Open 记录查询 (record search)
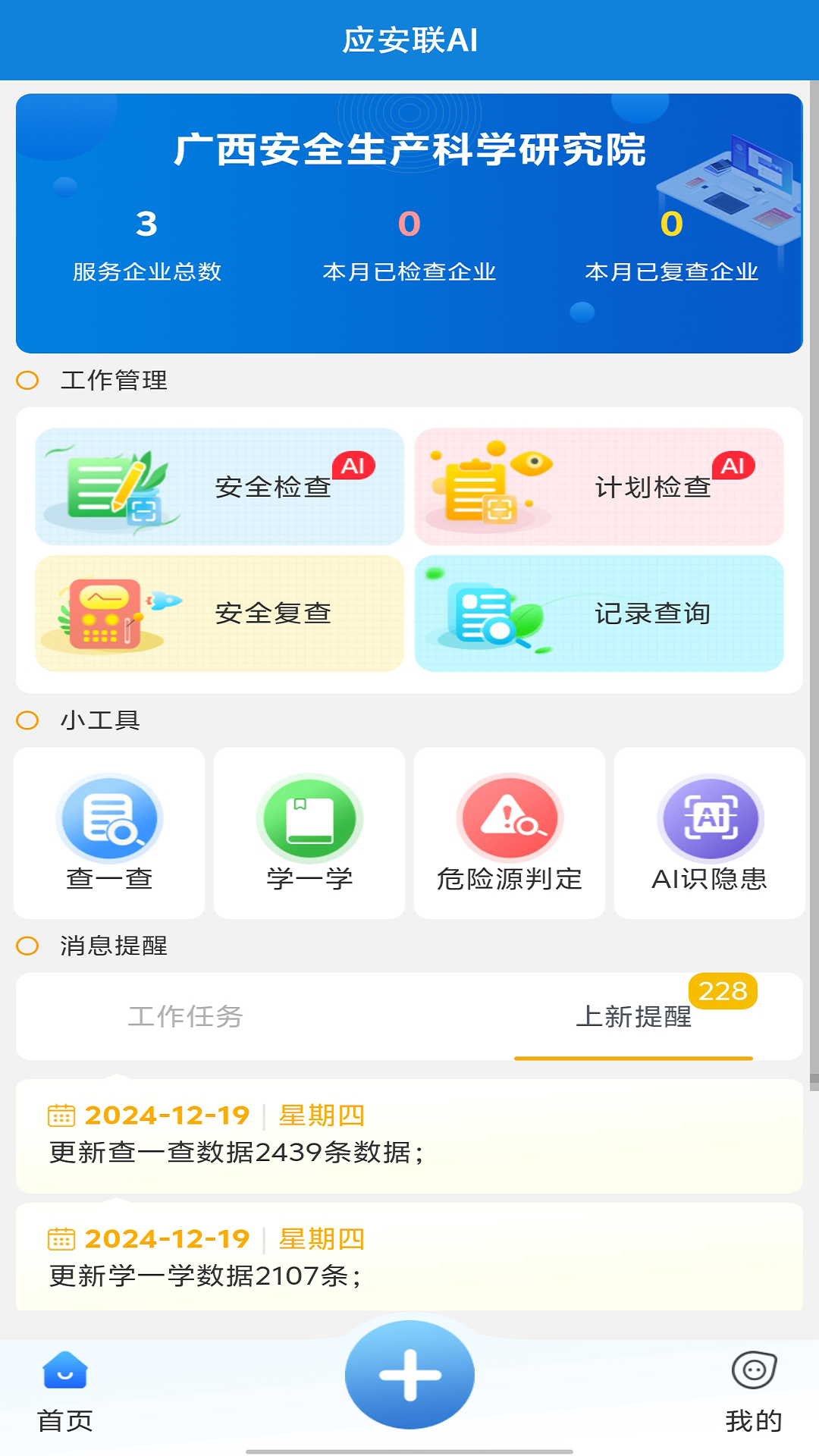Screen dimensions: 819x1456 598,614
